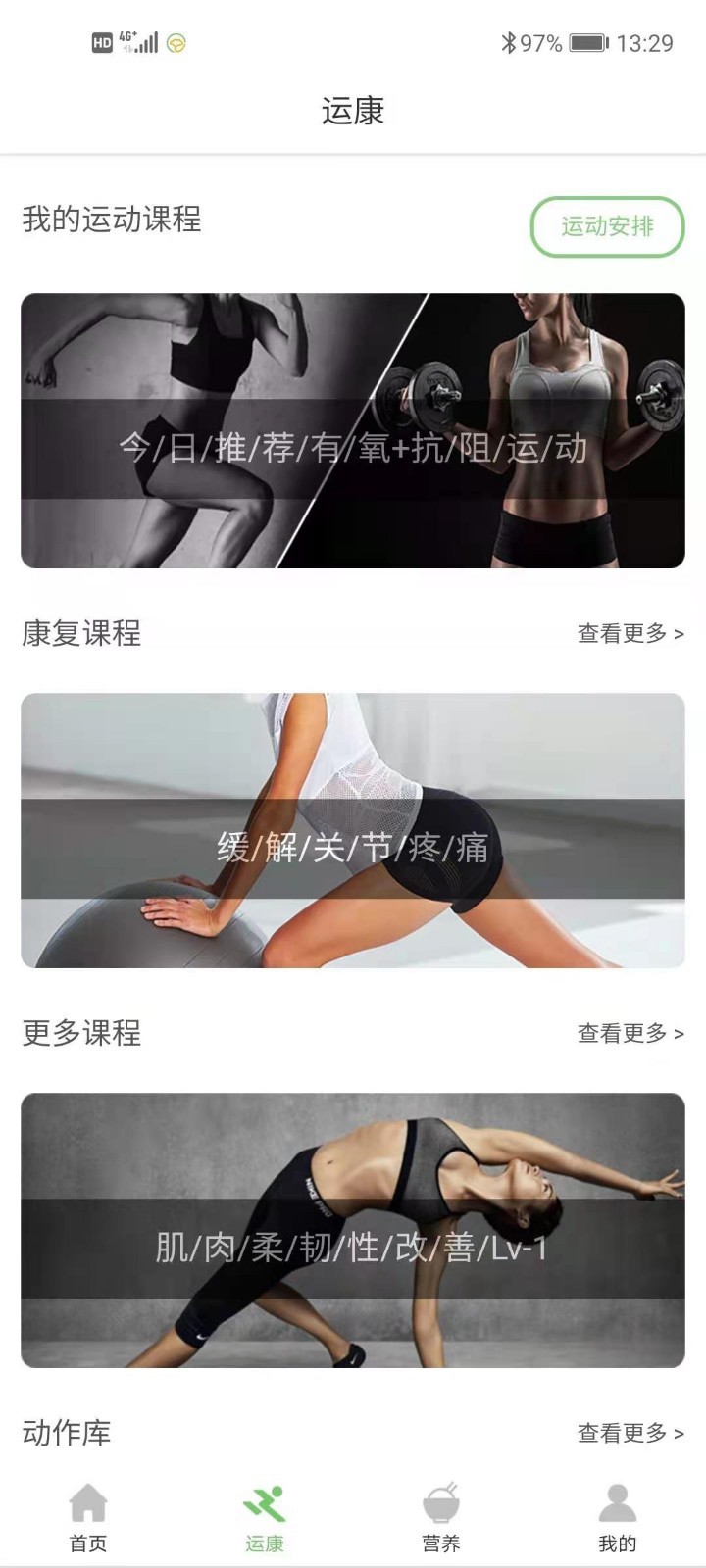Open today's 有氧+抗阻运动 recommended course
706x1568 pixels.
353,431
